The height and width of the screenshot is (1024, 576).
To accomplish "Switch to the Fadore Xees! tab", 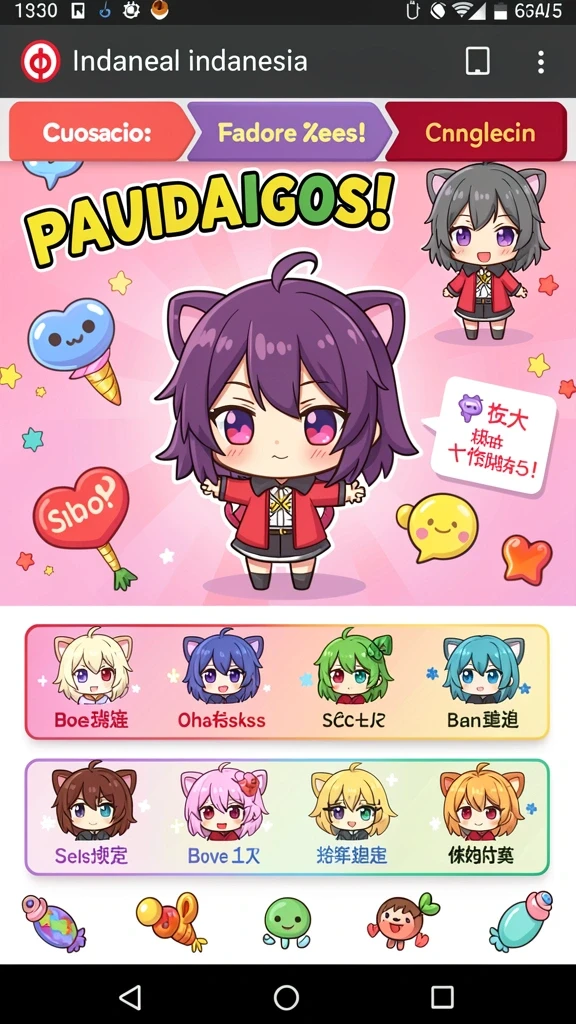I will coord(290,133).
